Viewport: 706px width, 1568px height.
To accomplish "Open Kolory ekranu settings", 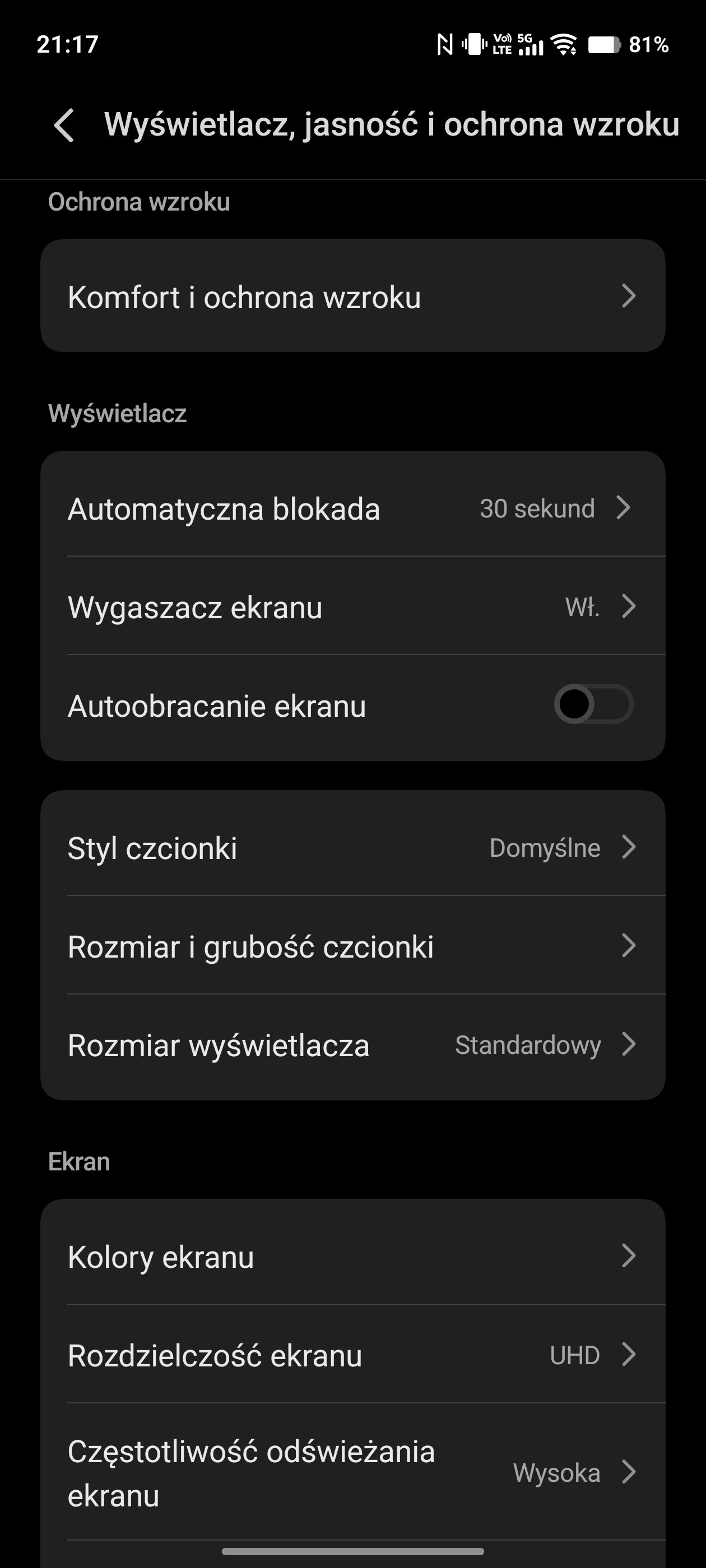I will [352, 1256].
